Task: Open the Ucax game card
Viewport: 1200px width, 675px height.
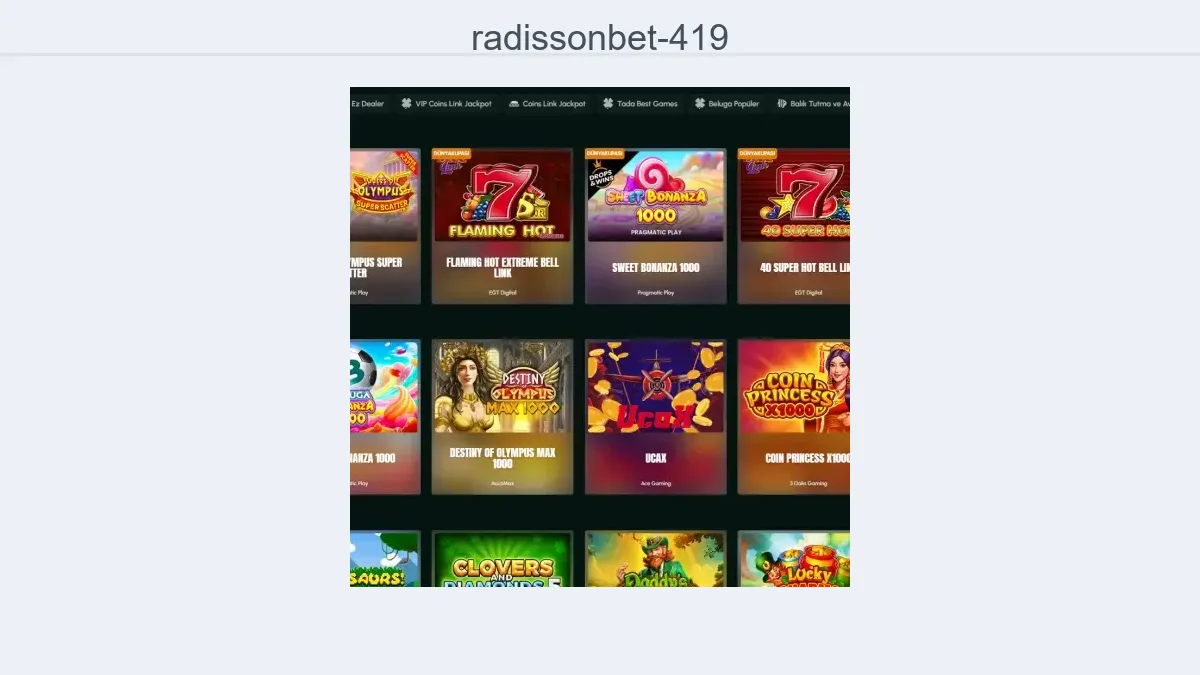Action: 655,416
